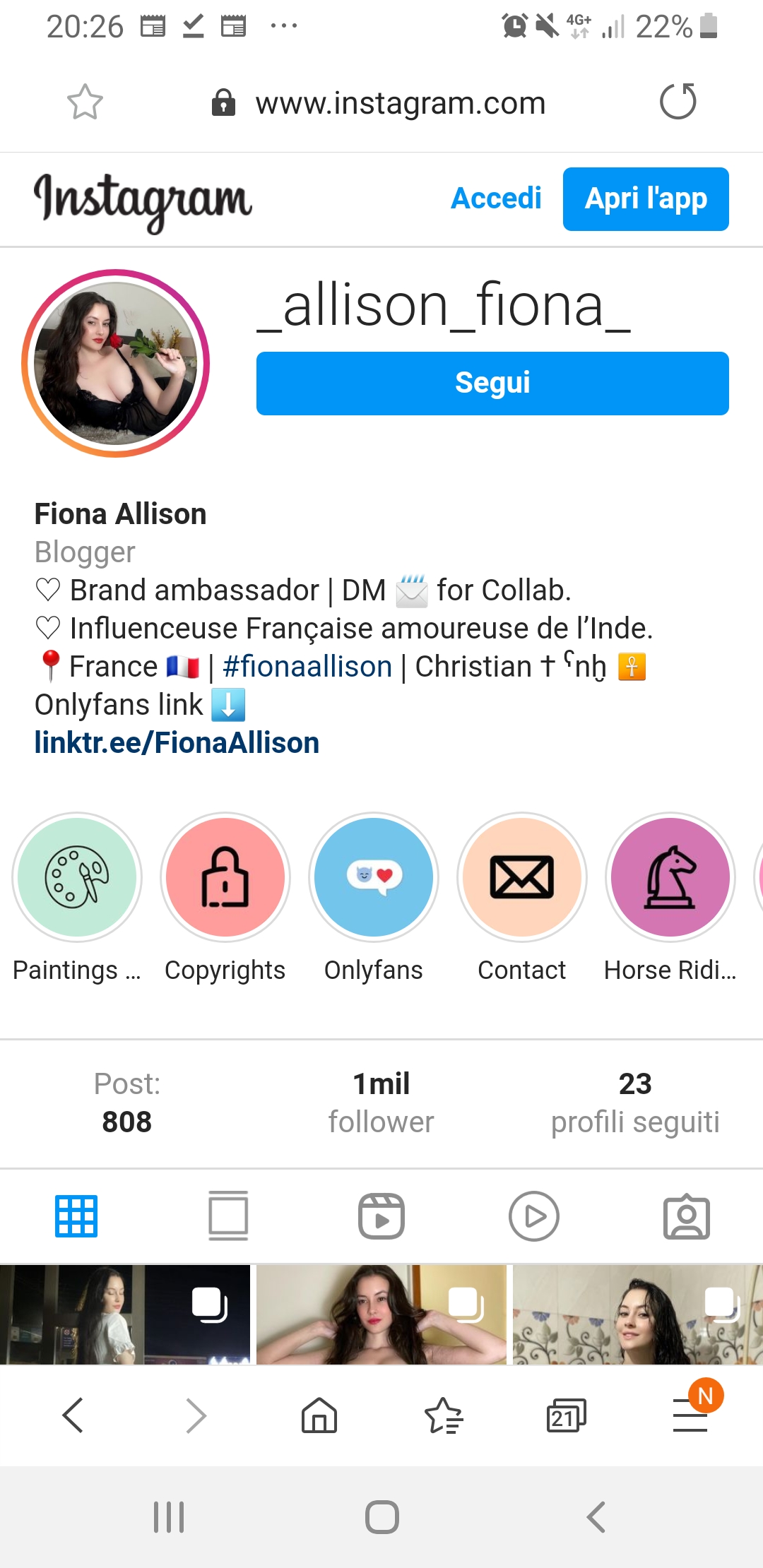
Task: Tap the Apri l'app button
Action: (x=646, y=199)
